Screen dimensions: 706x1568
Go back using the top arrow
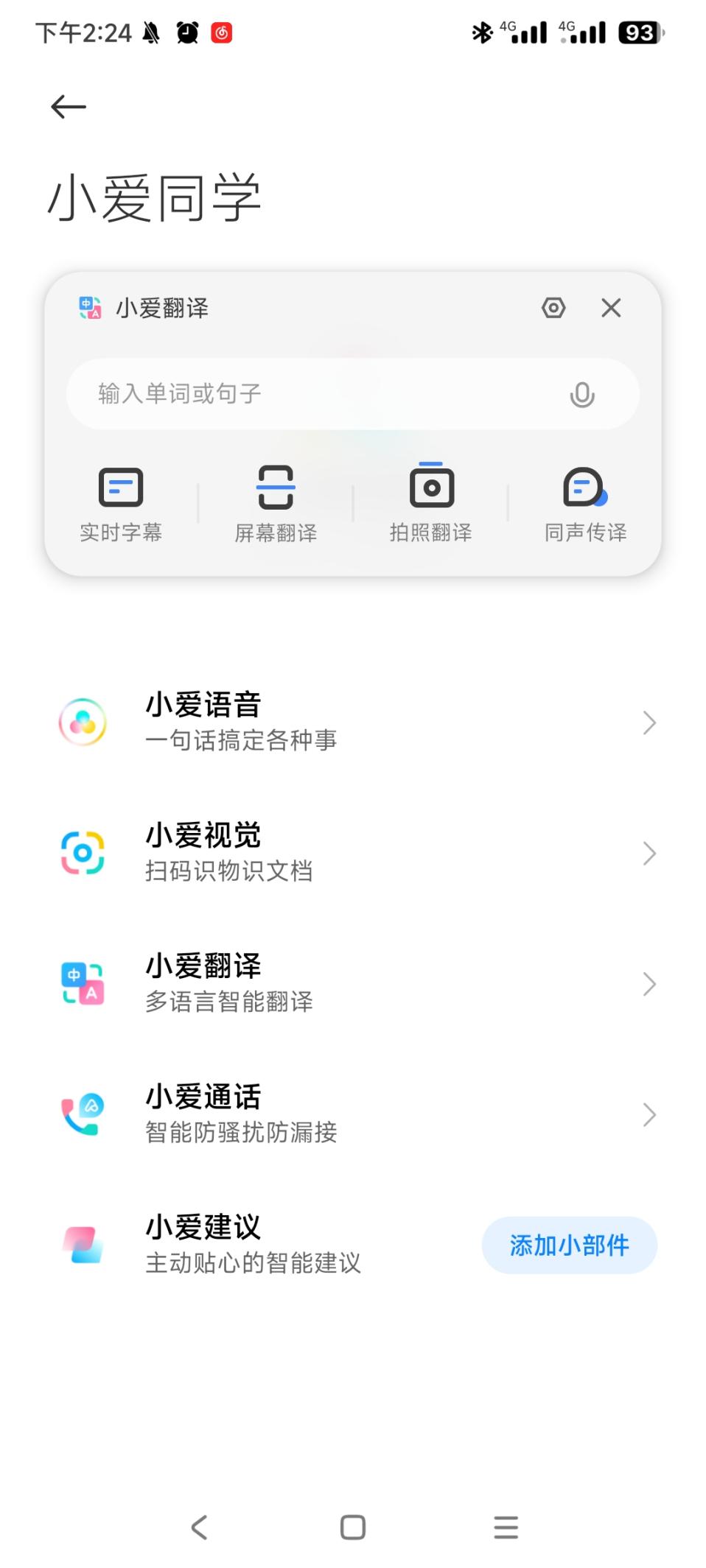coord(69,107)
